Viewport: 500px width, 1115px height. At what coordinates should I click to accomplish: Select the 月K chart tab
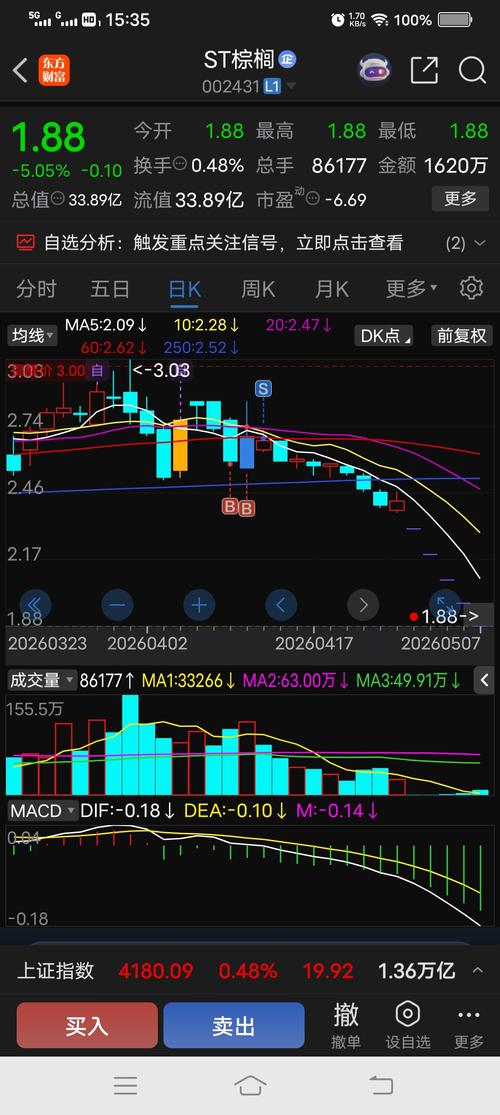coord(332,289)
